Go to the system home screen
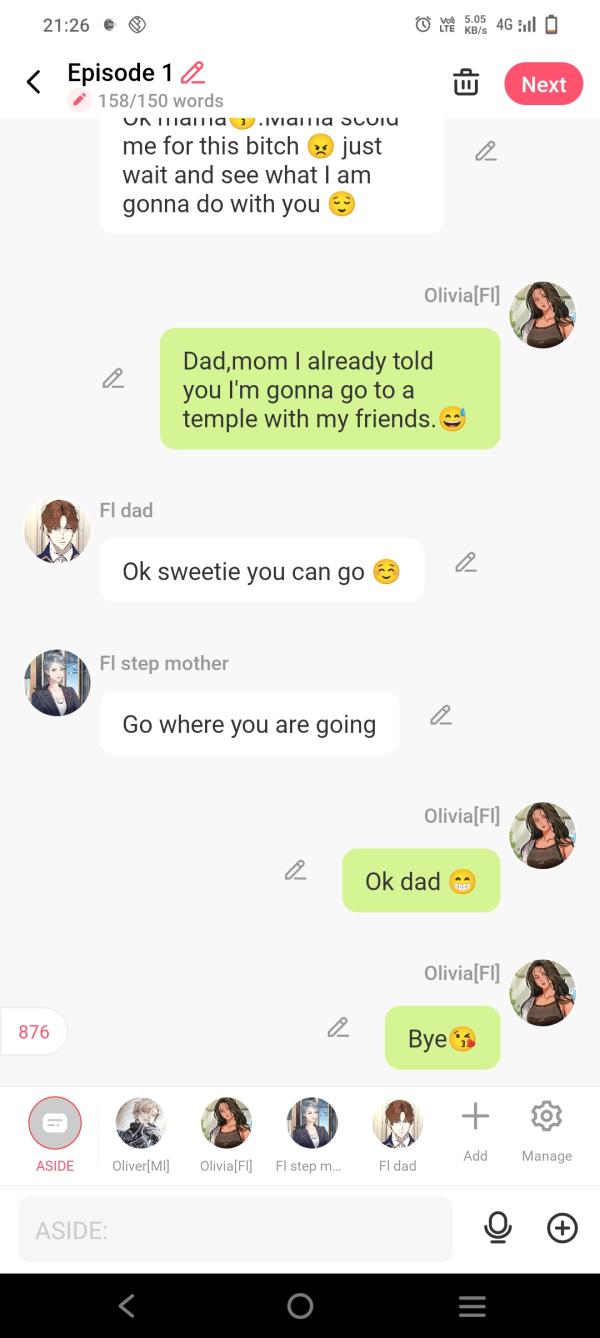This screenshot has height=1338, width=600. coord(300,1306)
